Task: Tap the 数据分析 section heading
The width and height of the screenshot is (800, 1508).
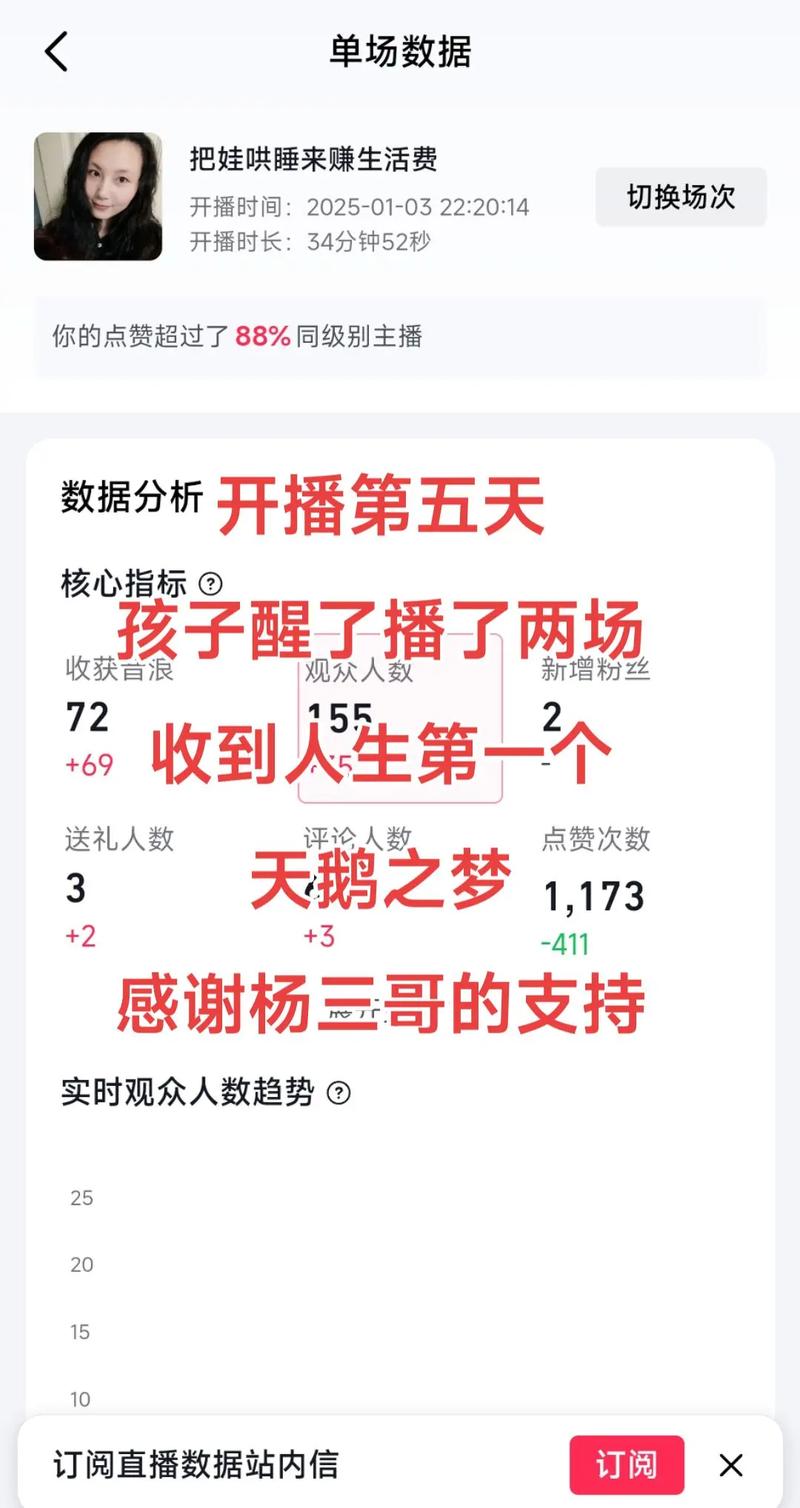Action: click(x=132, y=497)
